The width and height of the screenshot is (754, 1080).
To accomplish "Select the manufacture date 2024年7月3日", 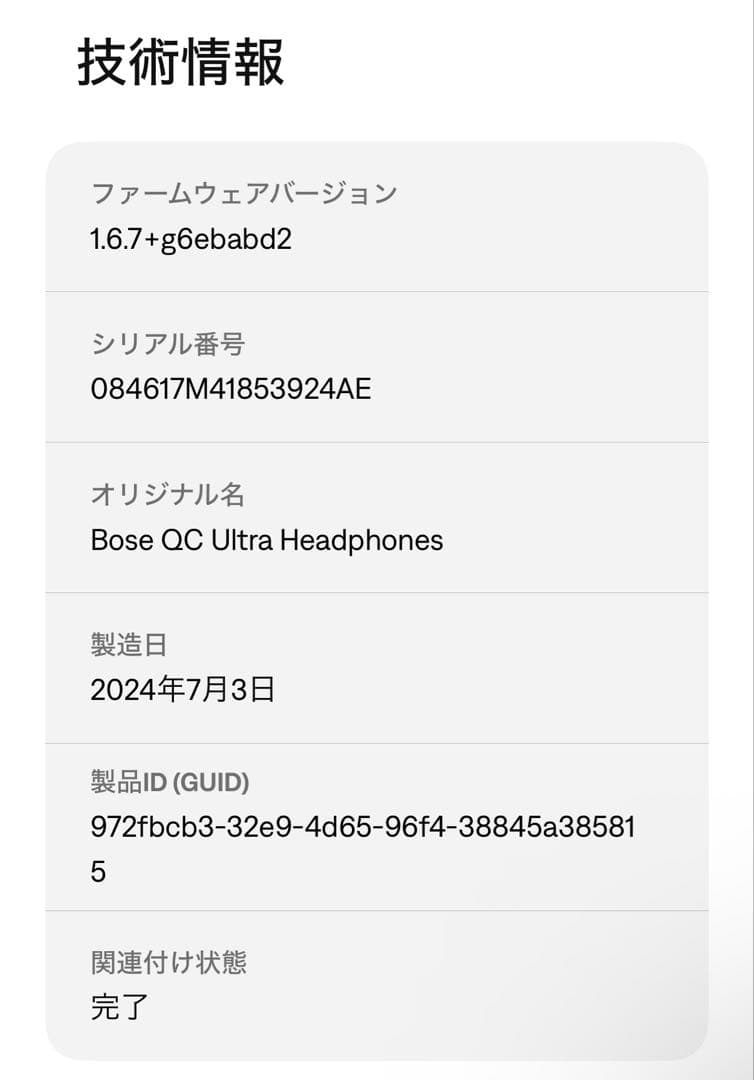I will 185,689.
